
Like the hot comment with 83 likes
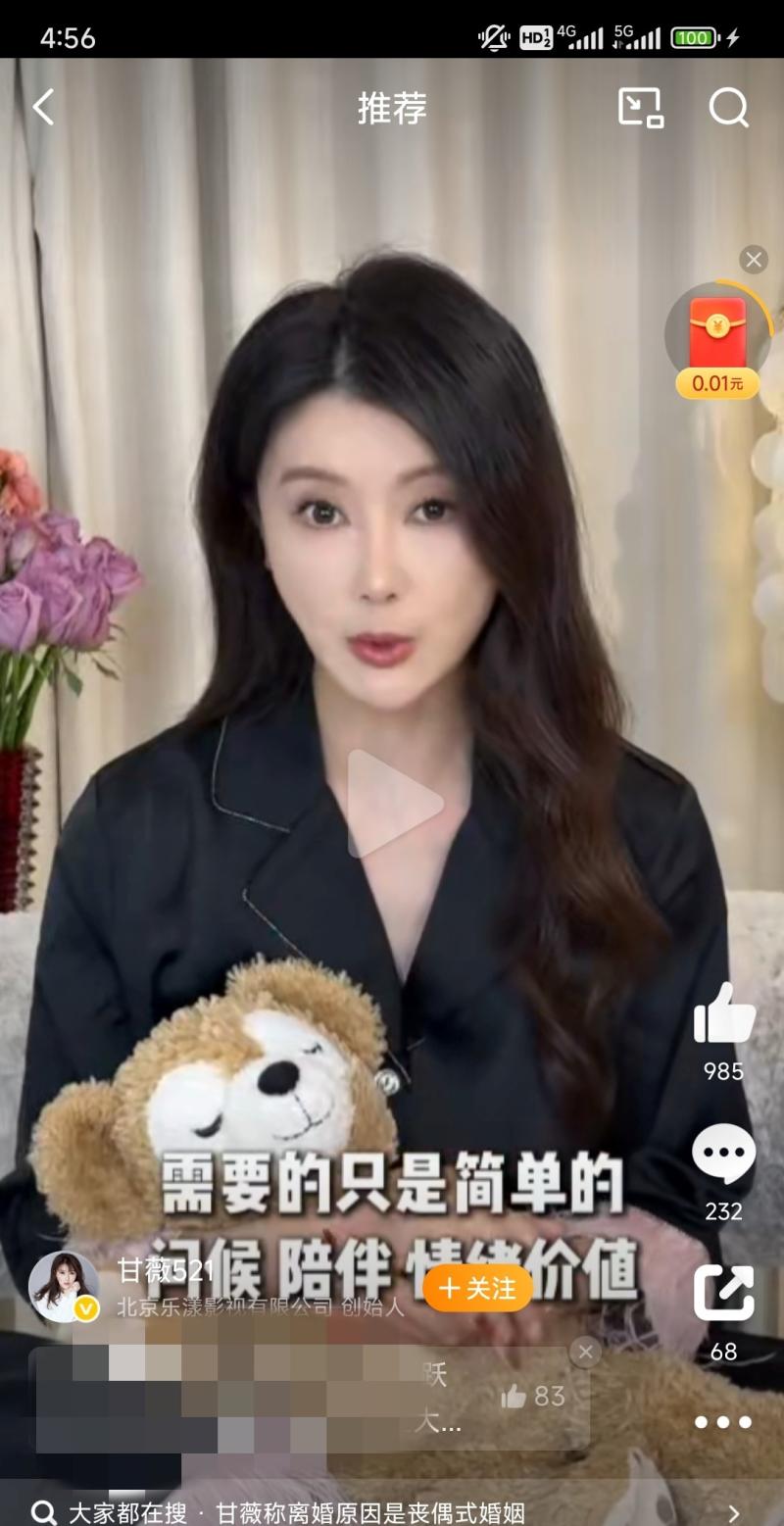pyautogui.click(x=533, y=1397)
